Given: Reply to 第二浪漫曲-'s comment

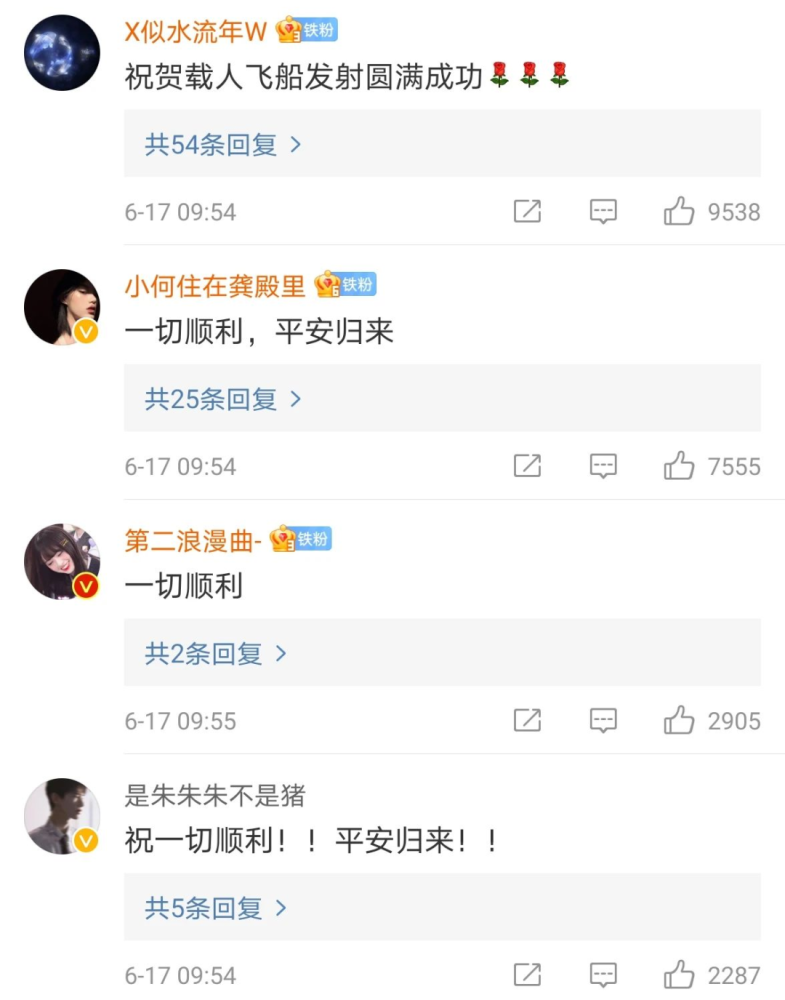Looking at the screenshot, I should [x=603, y=720].
